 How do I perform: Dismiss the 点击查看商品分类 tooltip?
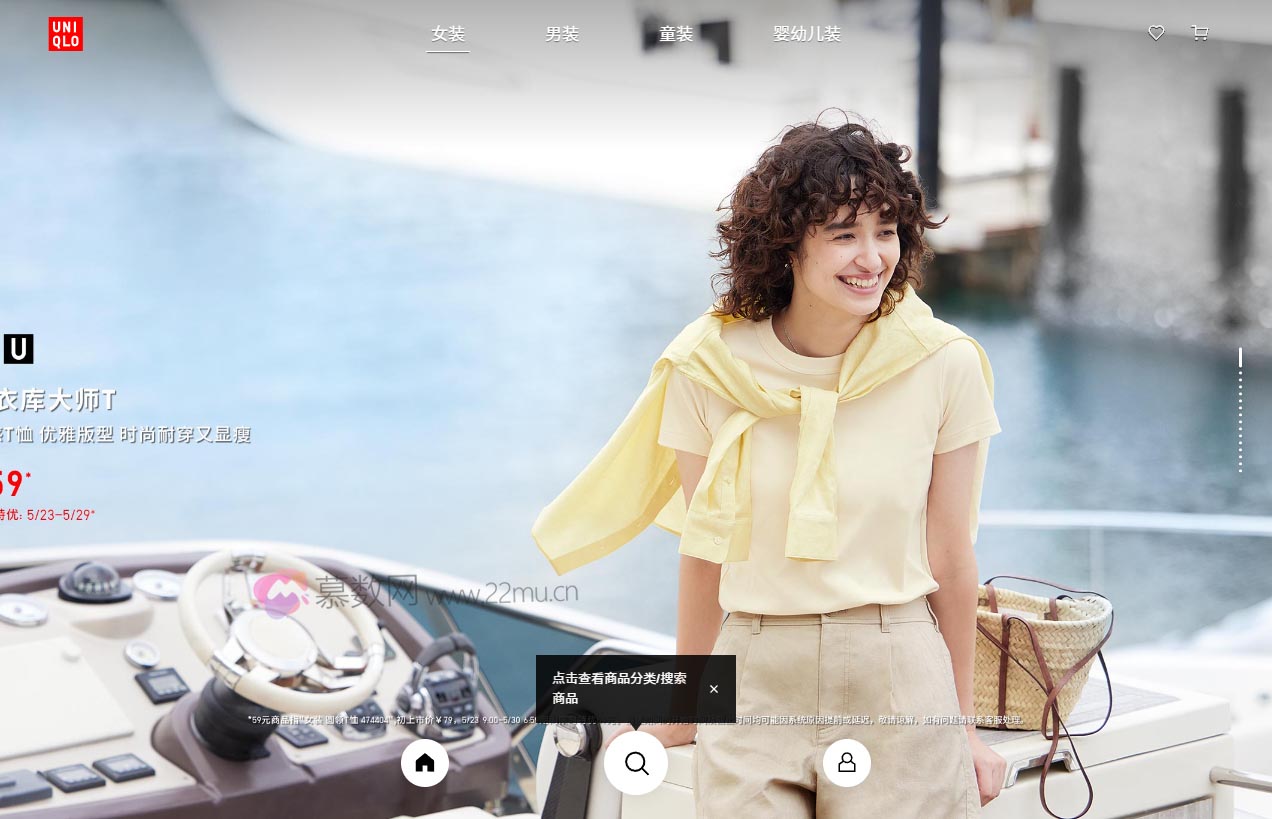click(714, 689)
